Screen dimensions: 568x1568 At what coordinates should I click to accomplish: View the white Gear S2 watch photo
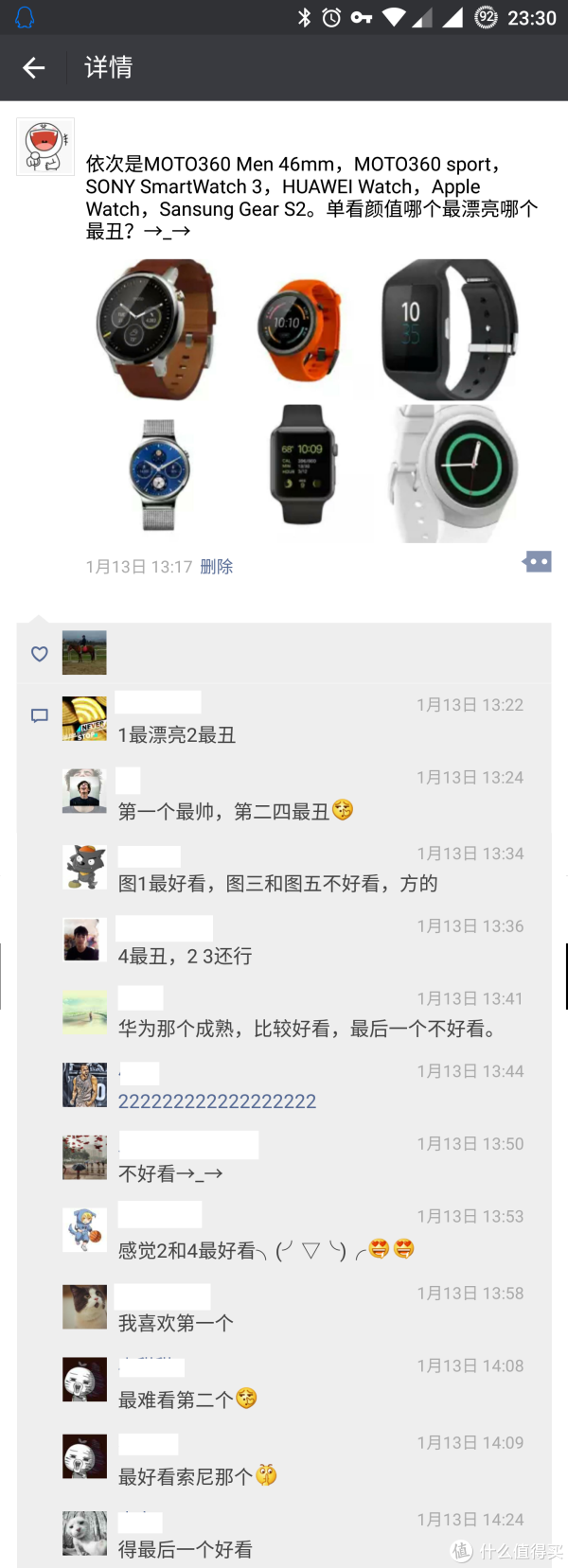(x=447, y=474)
